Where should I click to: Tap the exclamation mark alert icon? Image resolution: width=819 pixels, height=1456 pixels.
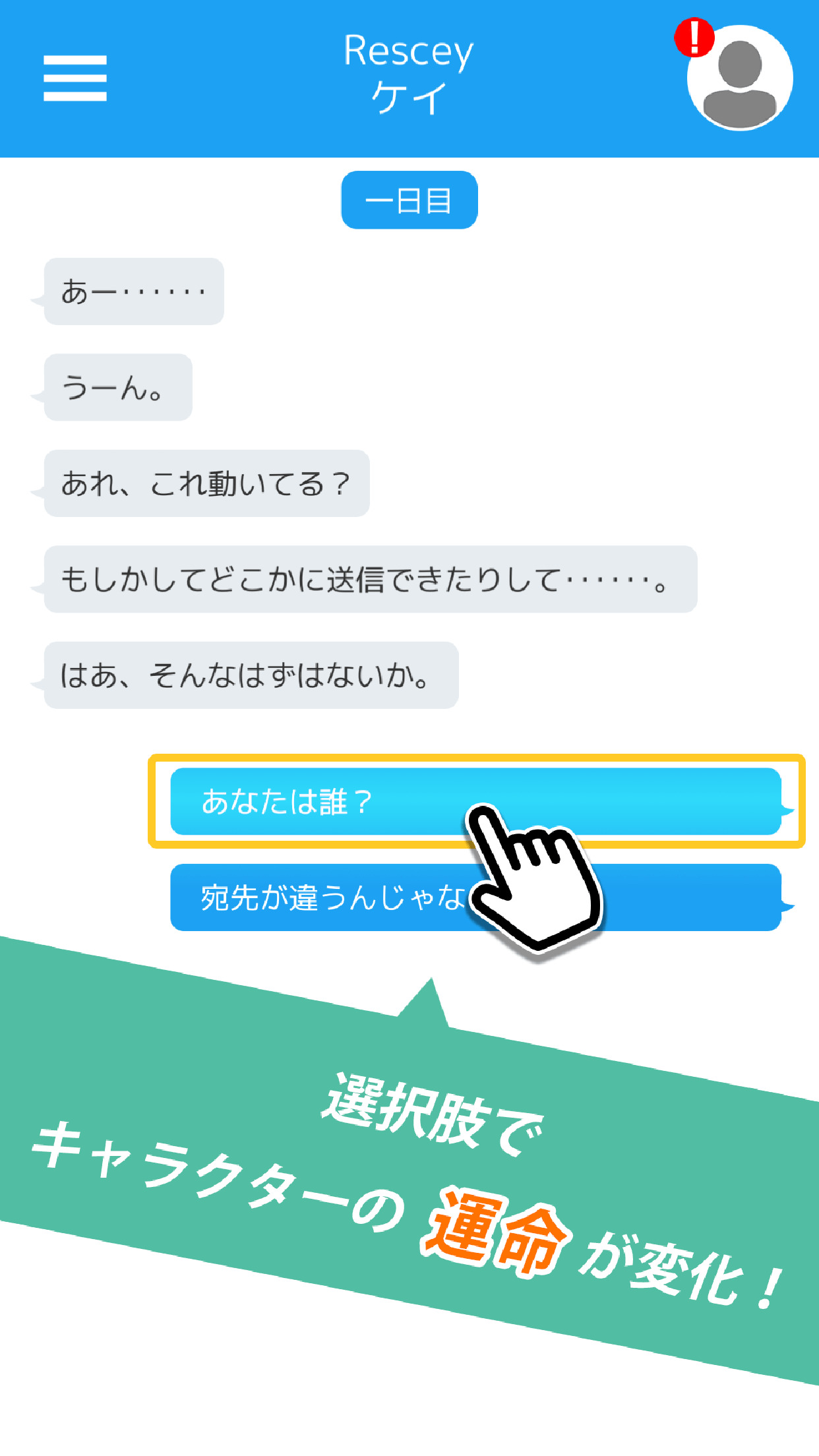[x=694, y=40]
